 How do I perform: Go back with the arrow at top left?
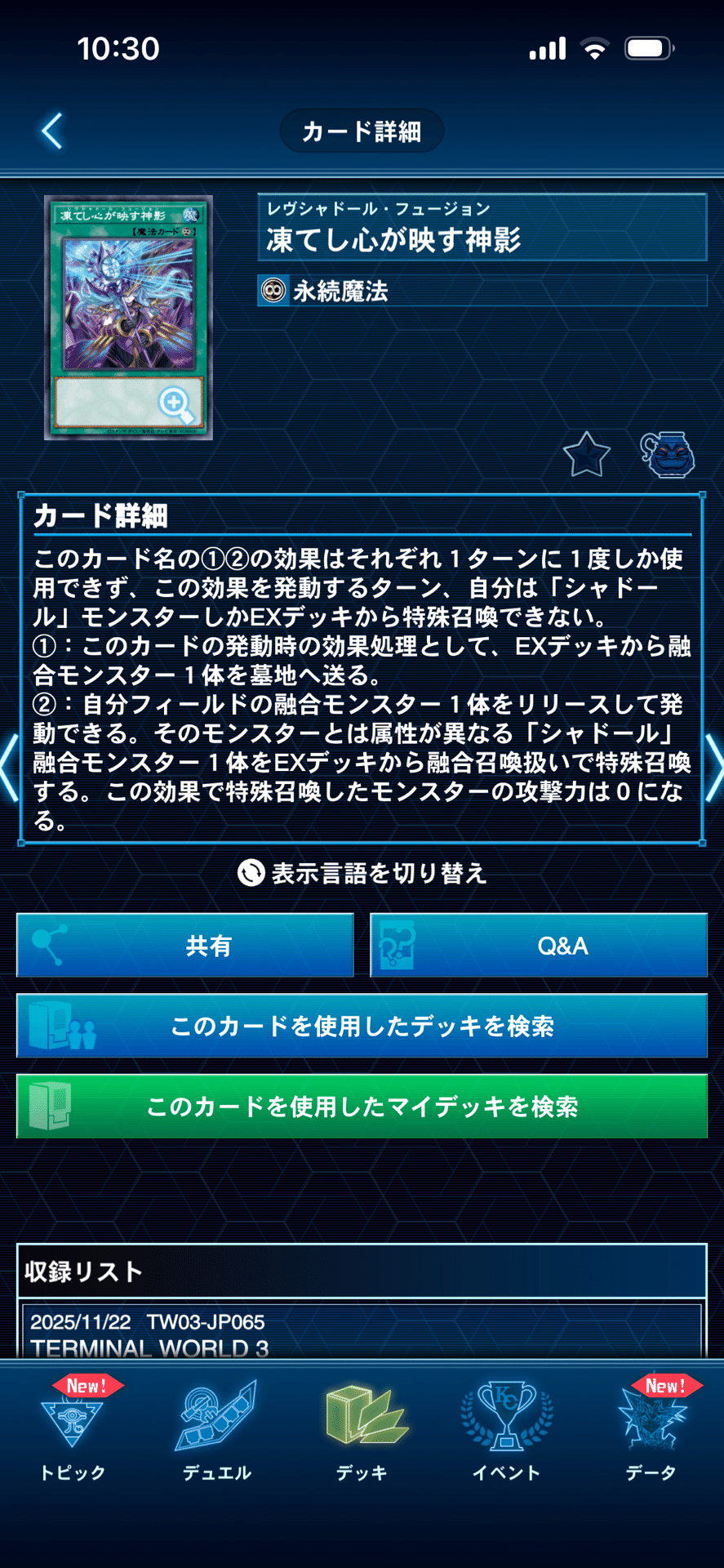pyautogui.click(x=51, y=130)
